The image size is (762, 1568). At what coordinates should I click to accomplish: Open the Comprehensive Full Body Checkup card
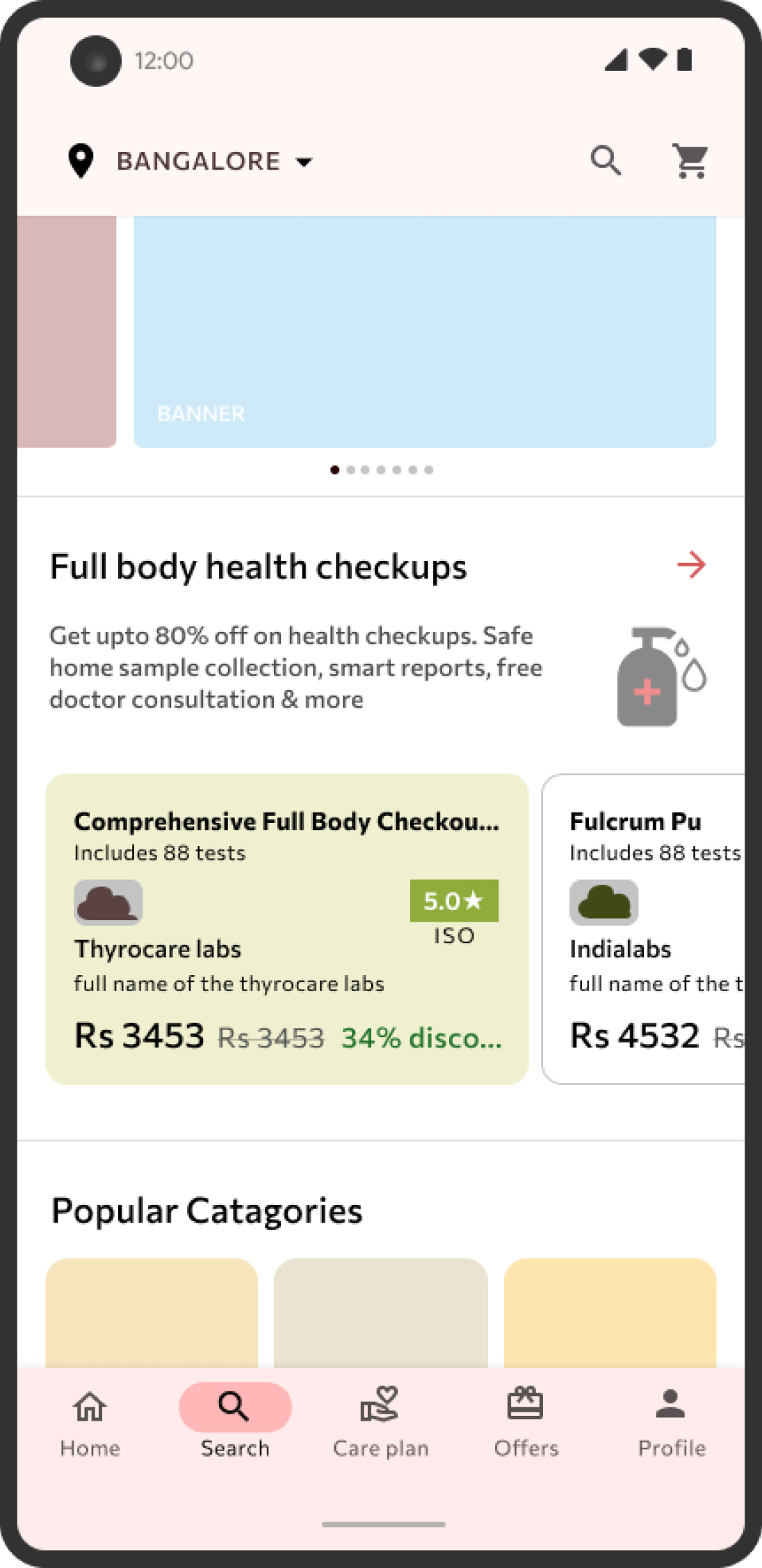point(287,929)
